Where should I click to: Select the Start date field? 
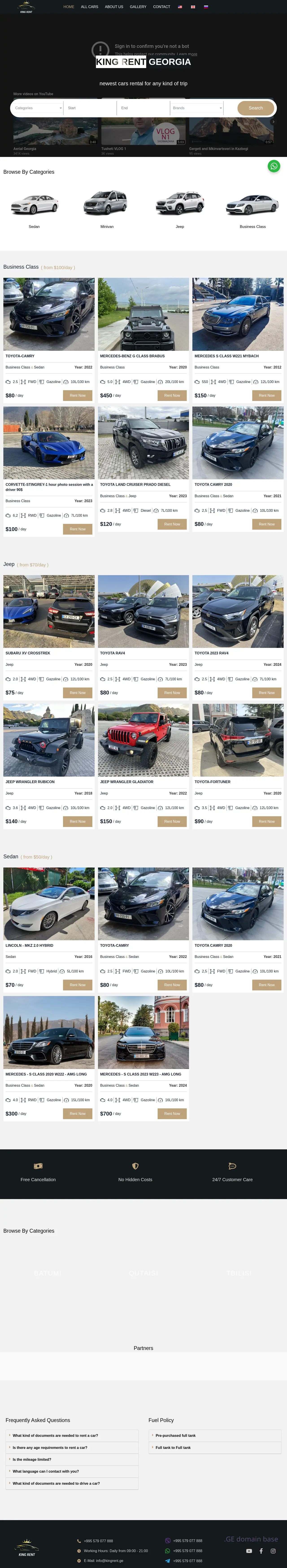click(x=90, y=108)
